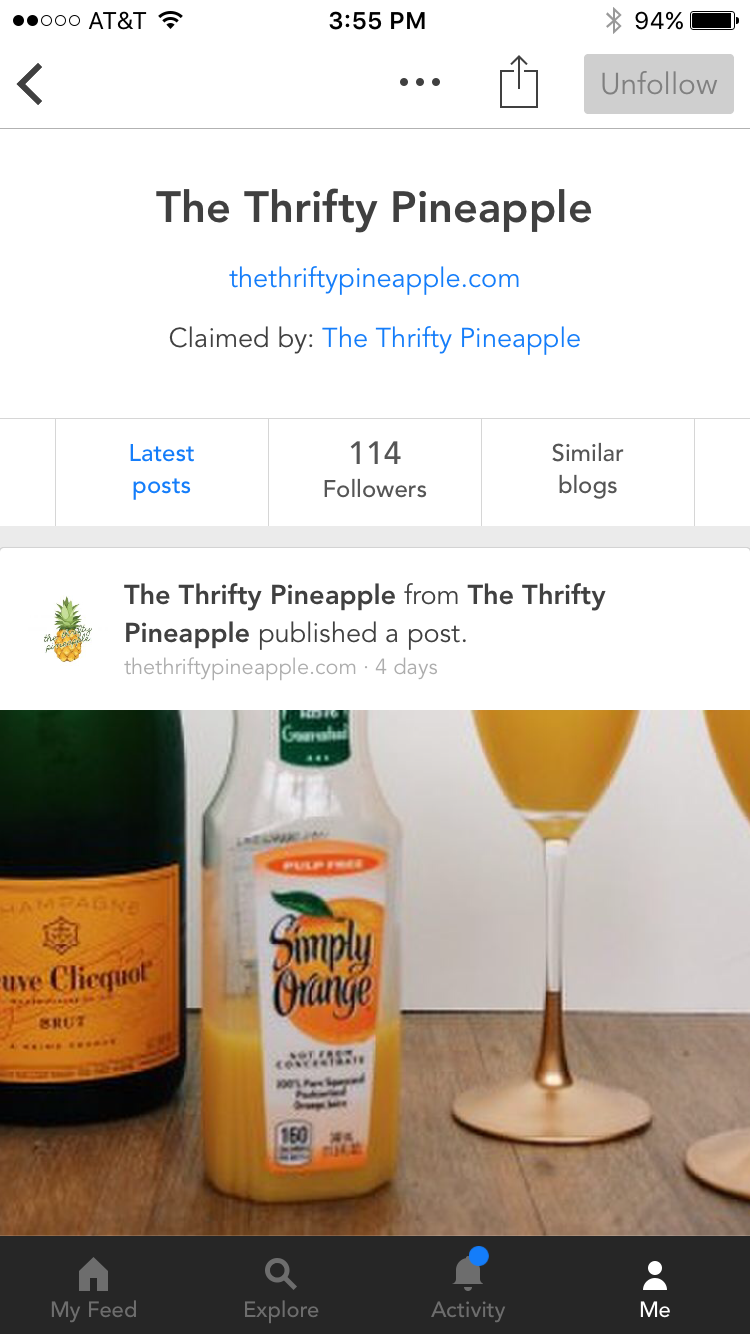Tap the Unfollow button

(x=658, y=84)
